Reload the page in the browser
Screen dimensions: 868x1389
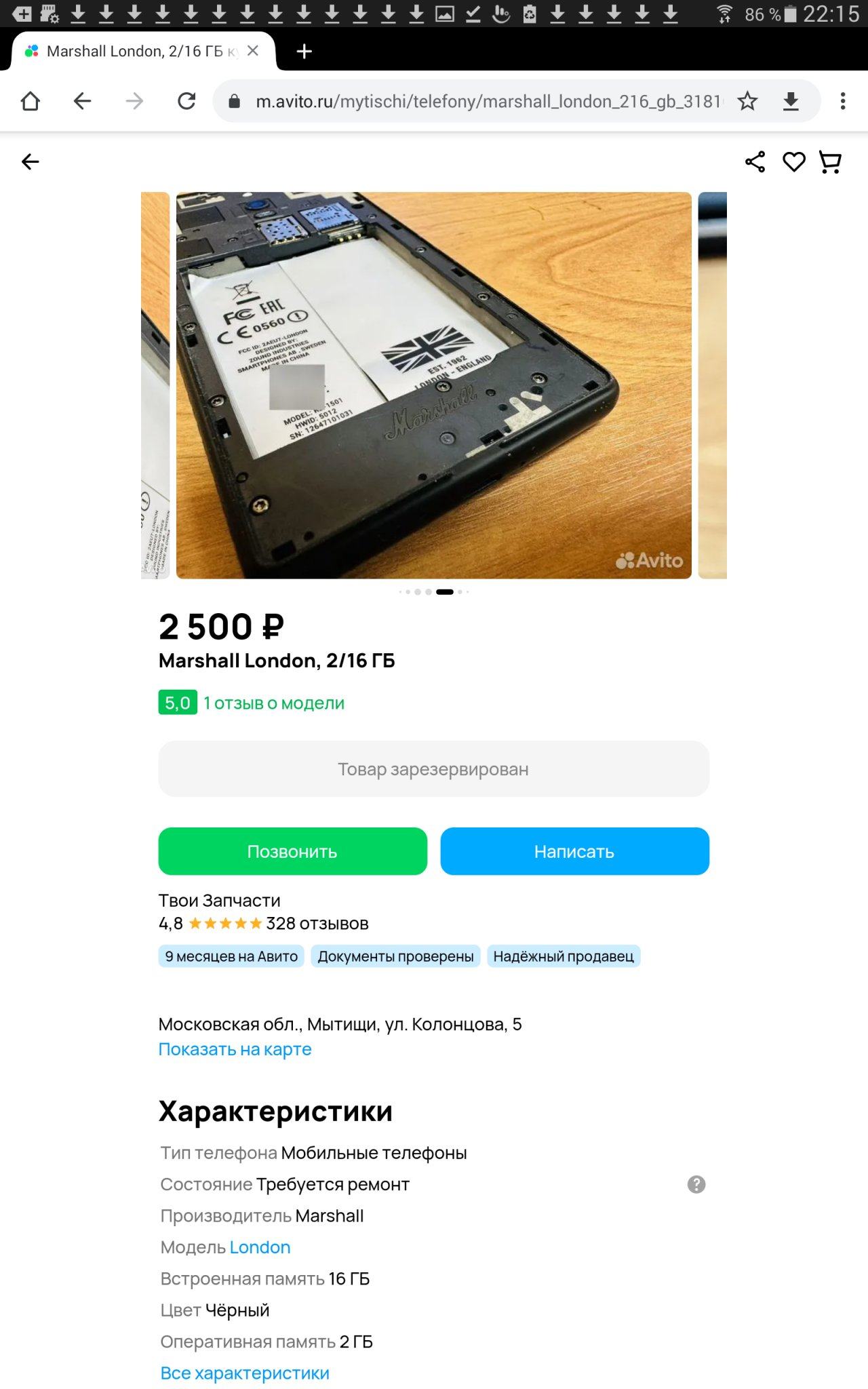tap(186, 101)
